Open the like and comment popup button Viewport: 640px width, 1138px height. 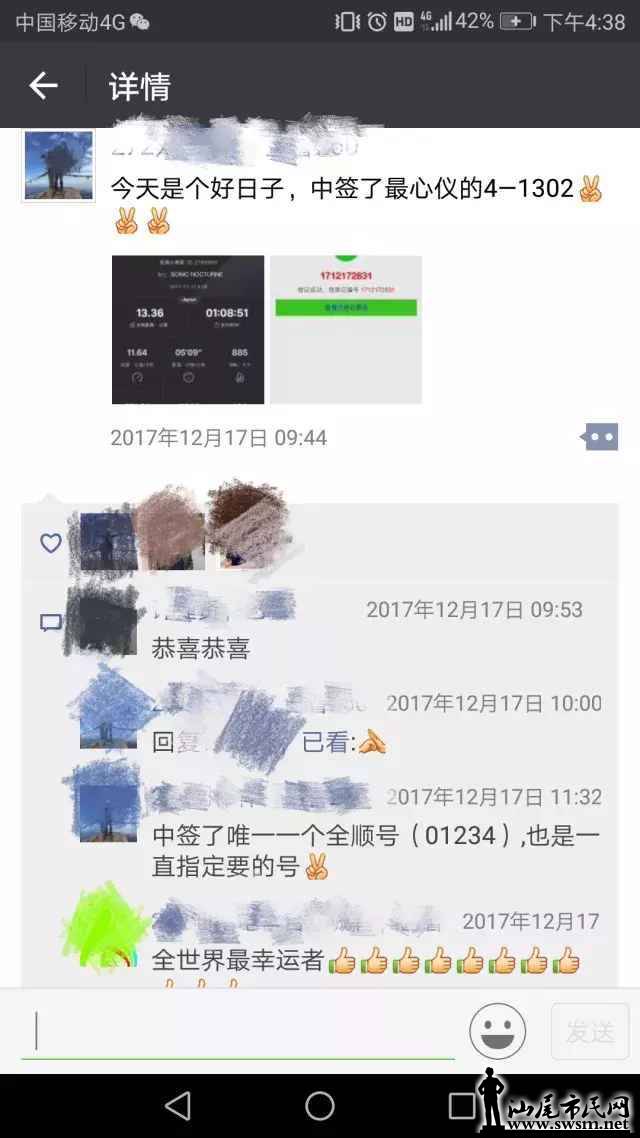click(600, 437)
